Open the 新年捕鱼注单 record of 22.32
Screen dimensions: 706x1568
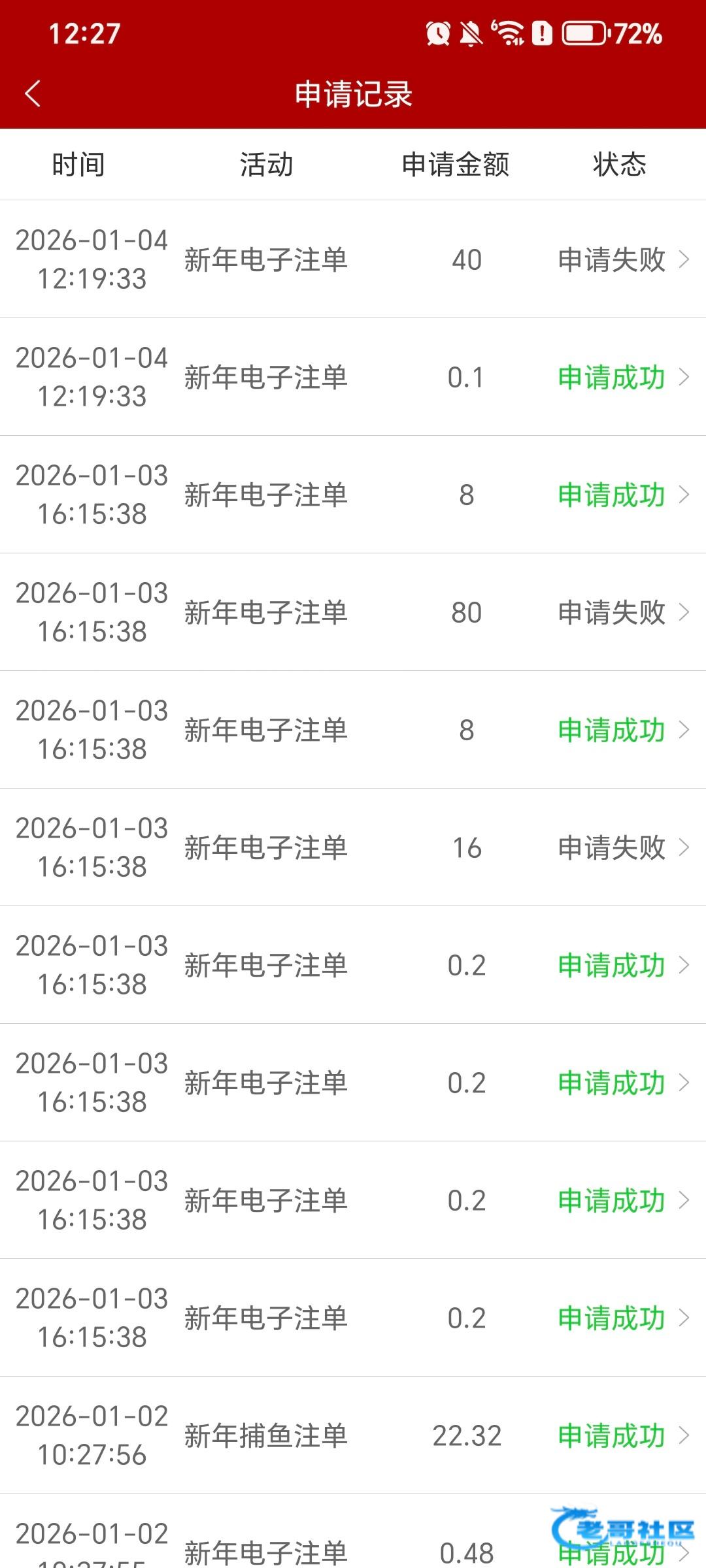tap(353, 1435)
